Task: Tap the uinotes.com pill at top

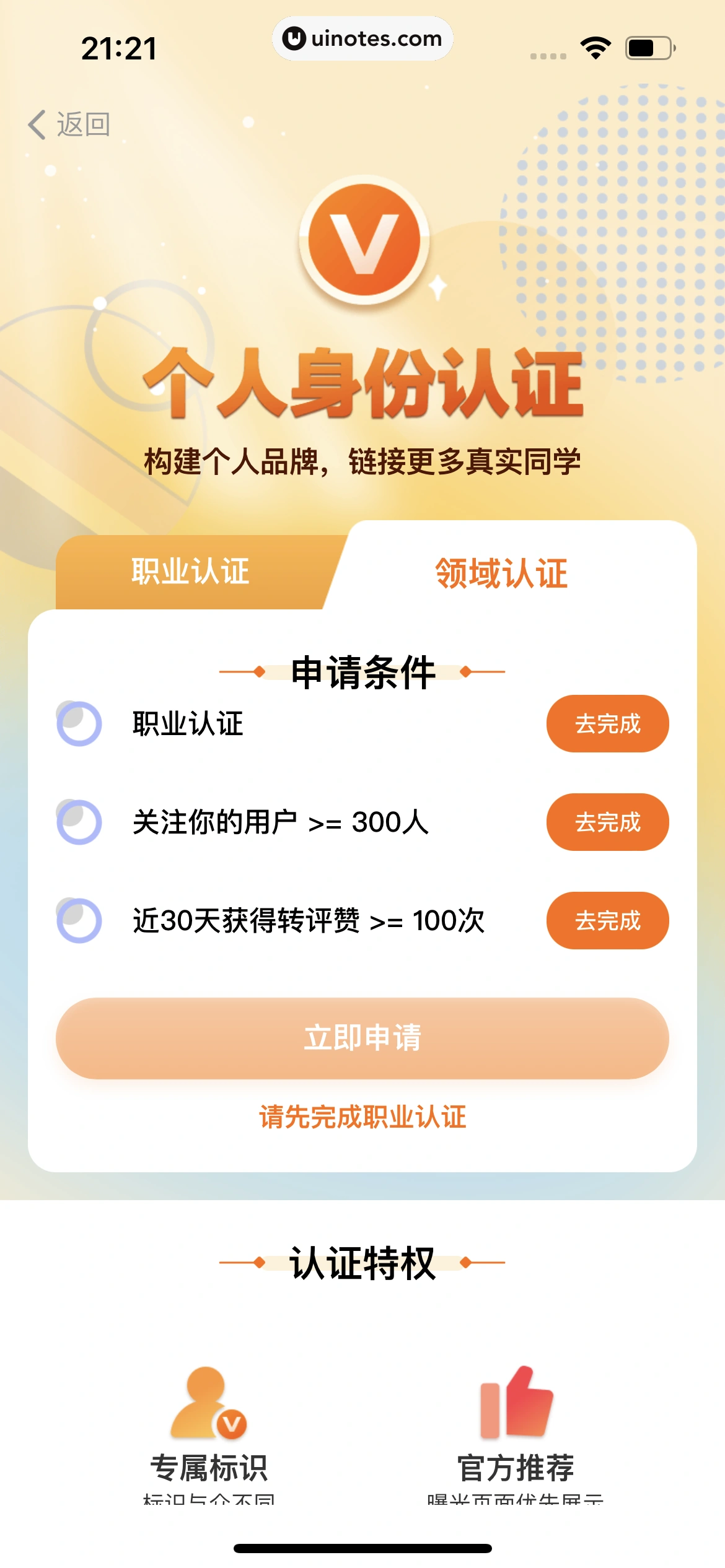Action: [x=362, y=38]
